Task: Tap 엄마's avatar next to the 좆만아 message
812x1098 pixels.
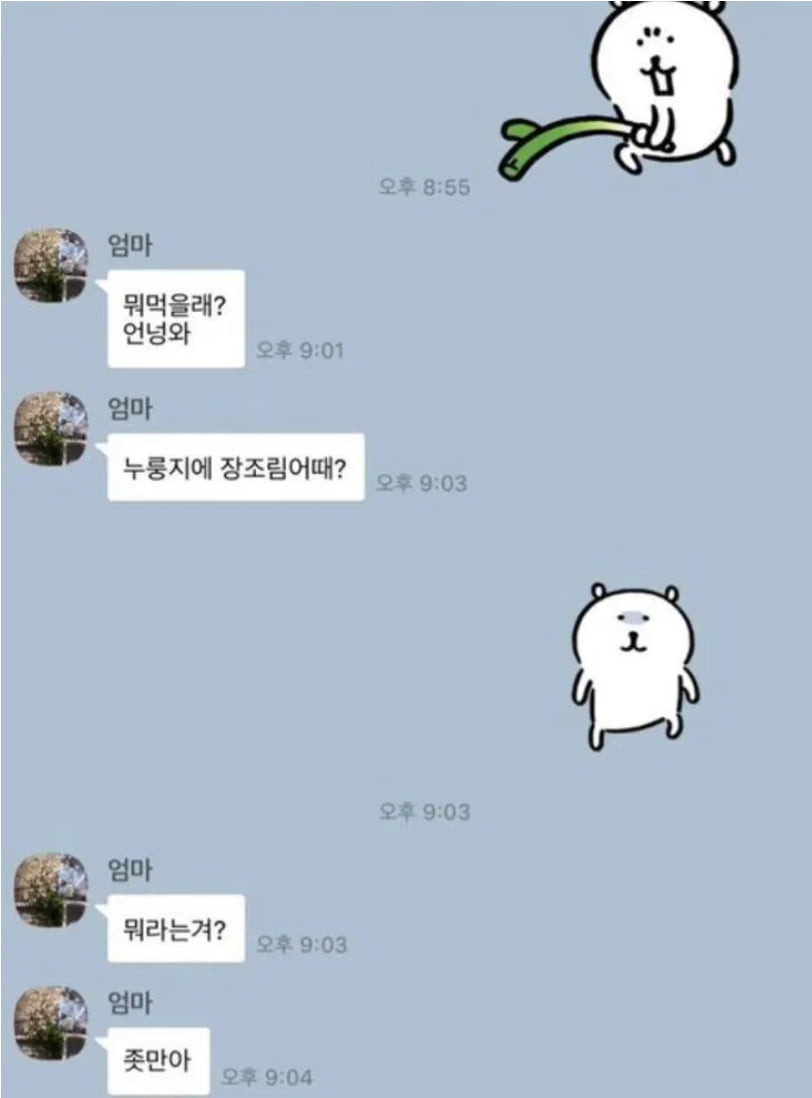Action: [51, 1023]
